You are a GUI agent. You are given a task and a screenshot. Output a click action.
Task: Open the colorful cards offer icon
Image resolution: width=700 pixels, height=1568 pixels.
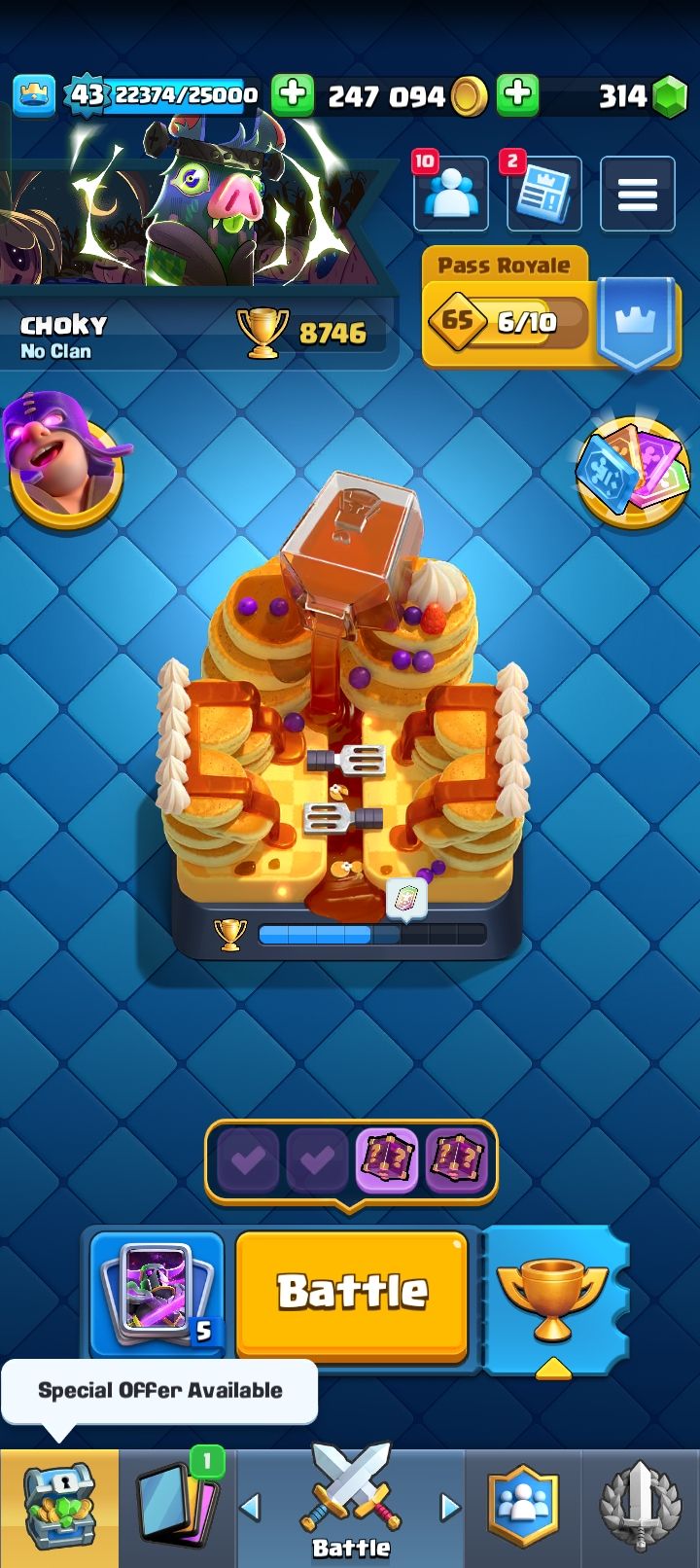point(632,472)
